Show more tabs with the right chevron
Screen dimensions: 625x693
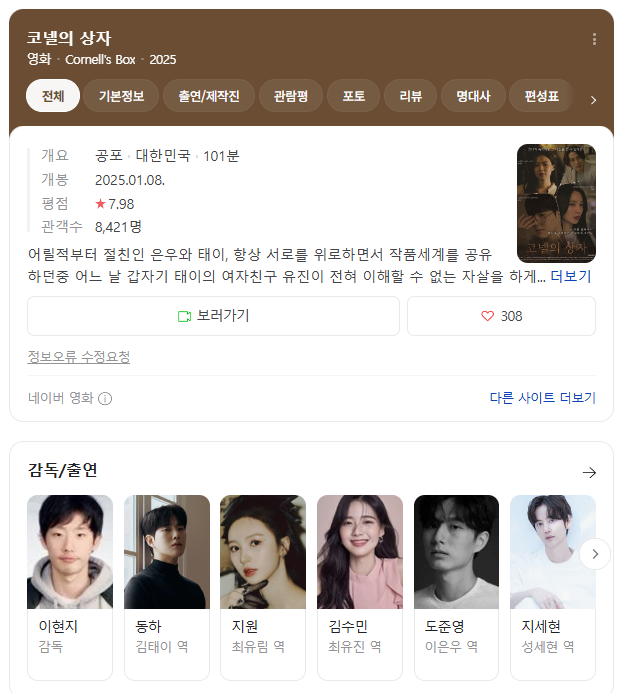(593, 100)
